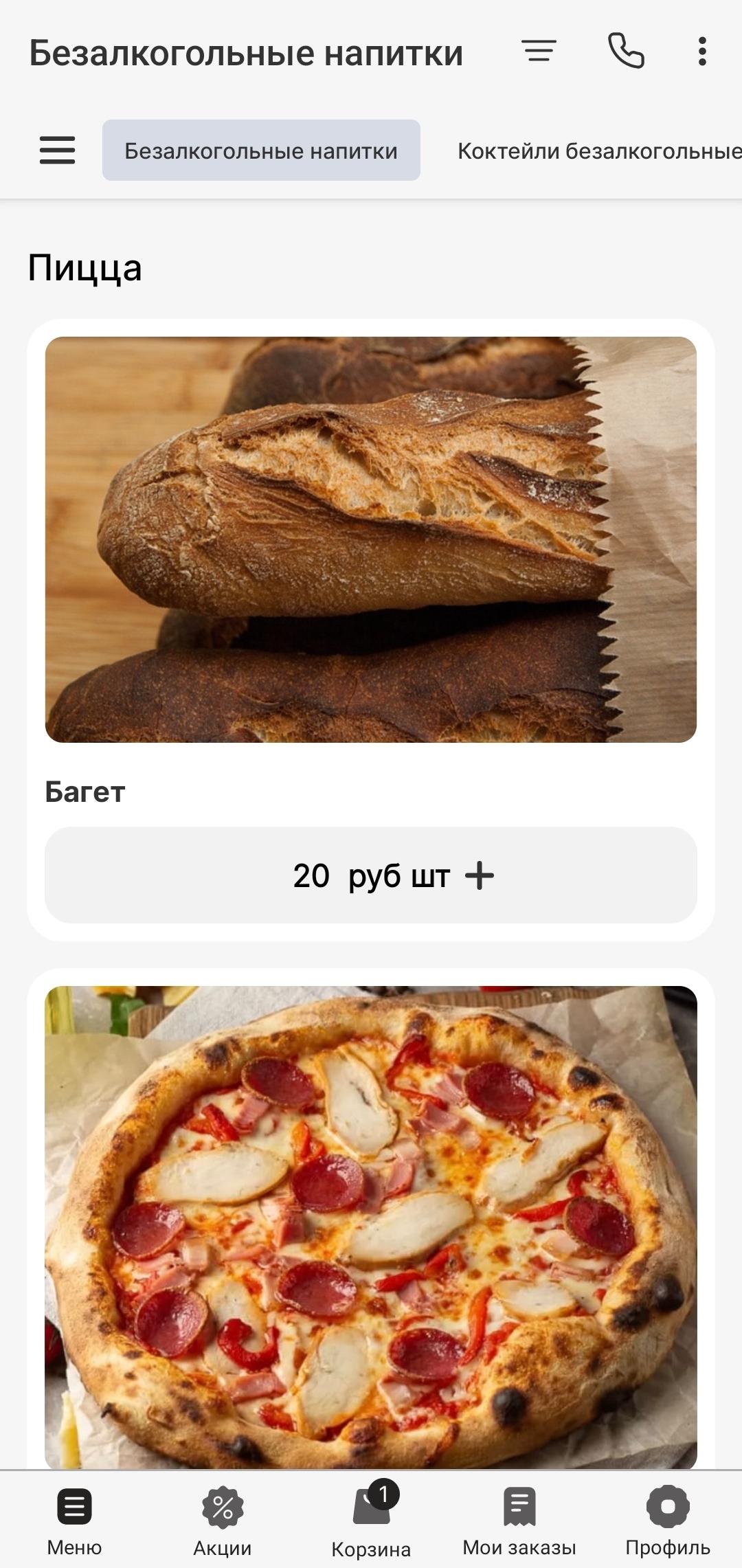Open the filter options icon
742x1568 pixels.
[539, 52]
